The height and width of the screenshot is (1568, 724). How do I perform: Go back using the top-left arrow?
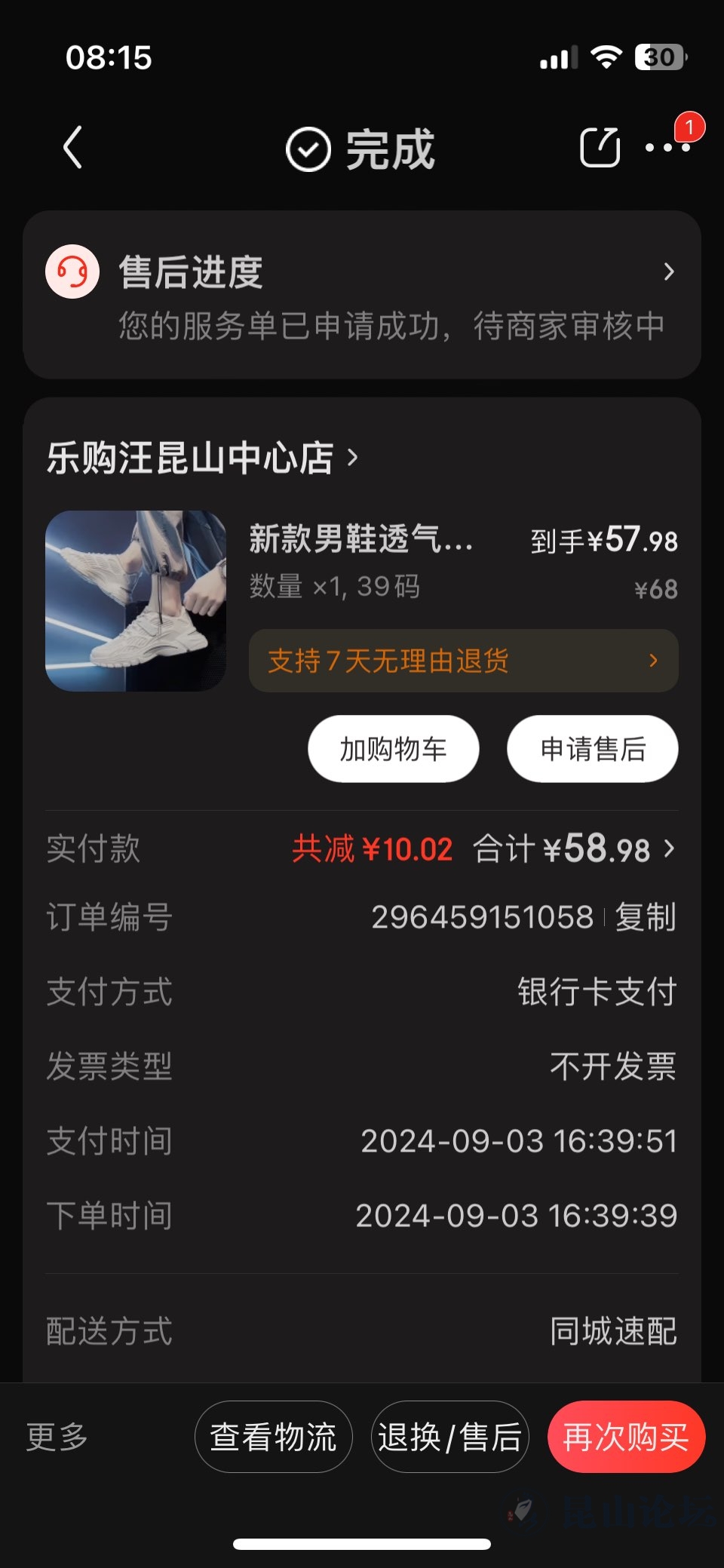(73, 147)
